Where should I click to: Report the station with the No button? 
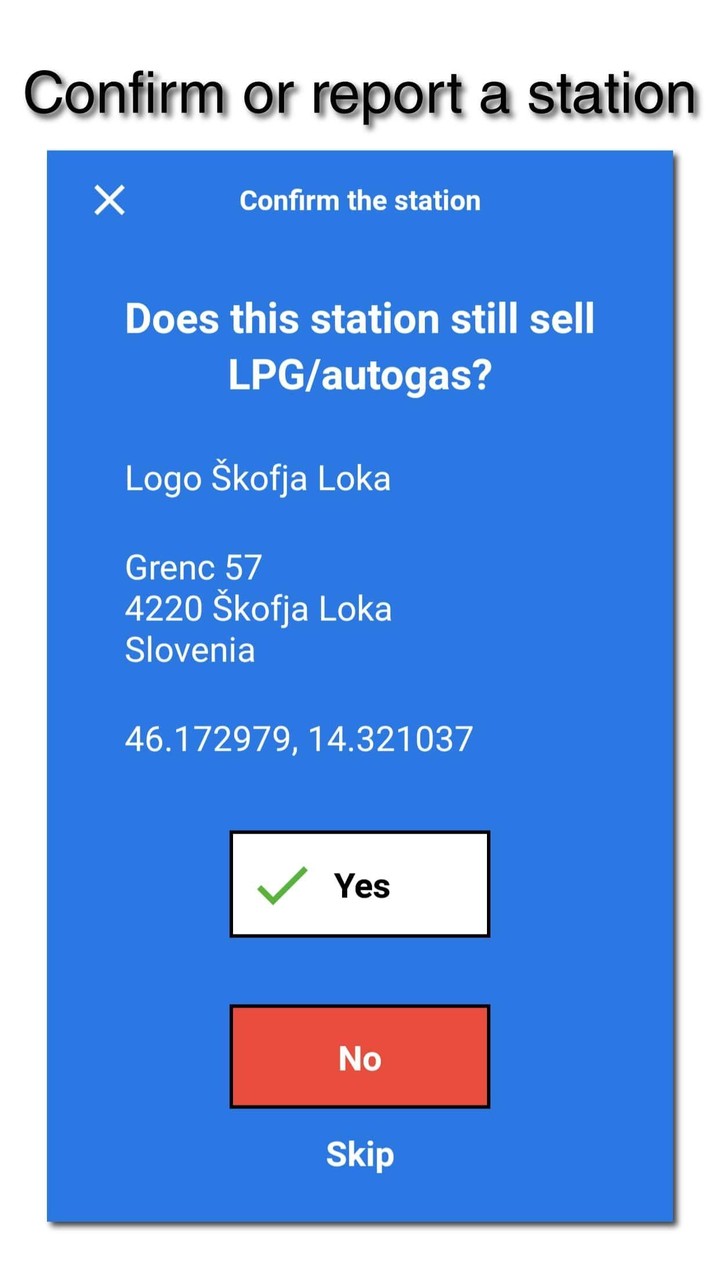pos(359,1056)
